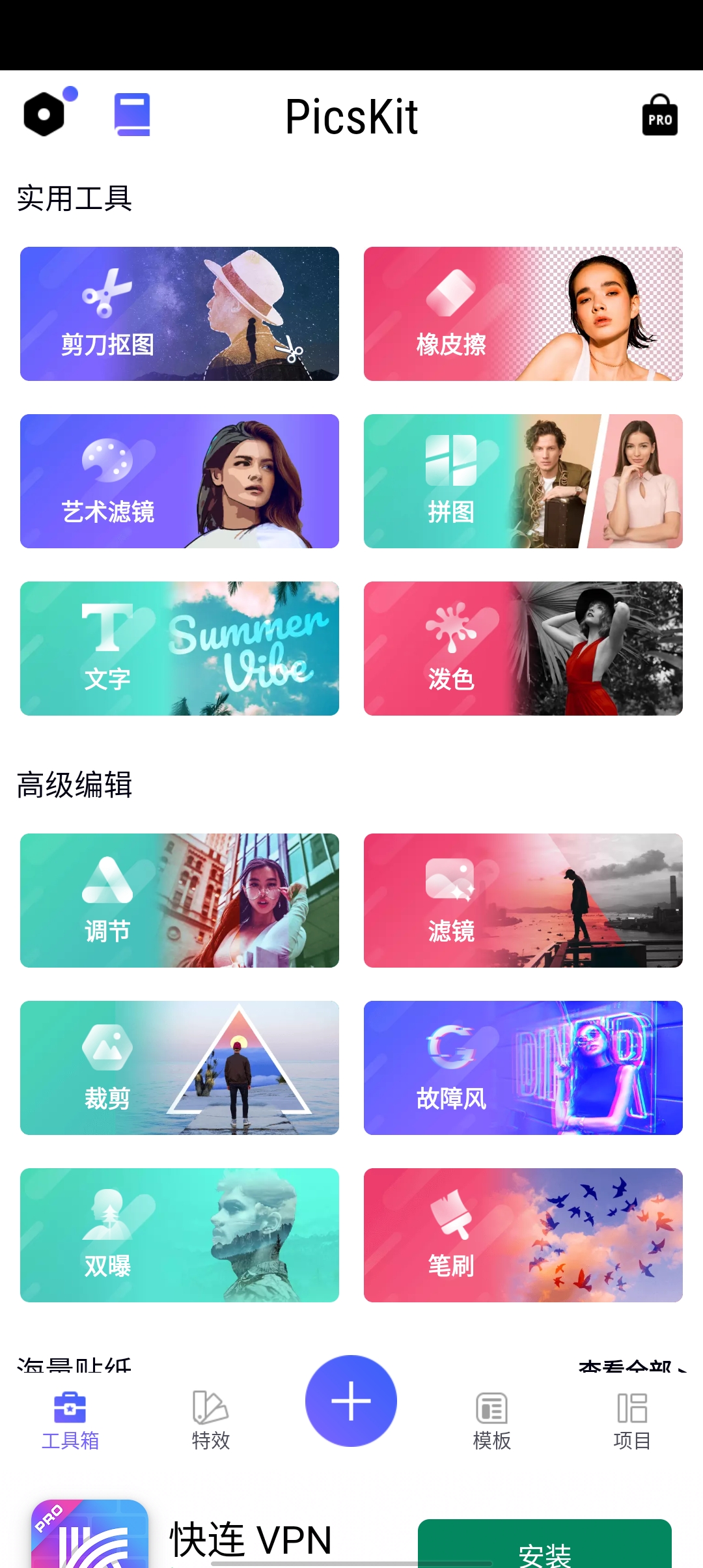Open the 剪刀抠图 scissors cutout tool
This screenshot has height=1568, width=703.
click(179, 314)
